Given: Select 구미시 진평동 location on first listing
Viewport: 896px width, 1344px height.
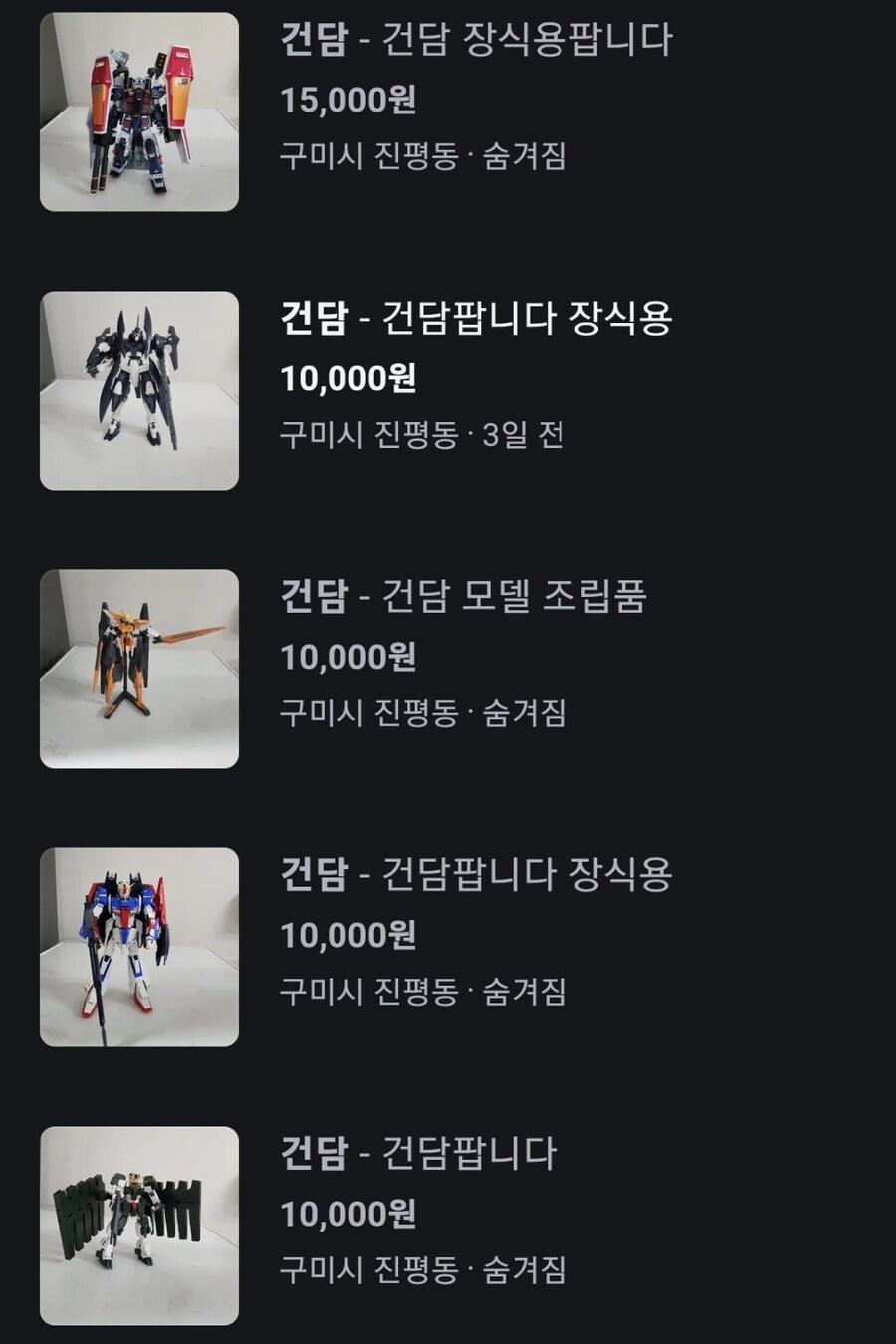Looking at the screenshot, I should click(x=366, y=154).
